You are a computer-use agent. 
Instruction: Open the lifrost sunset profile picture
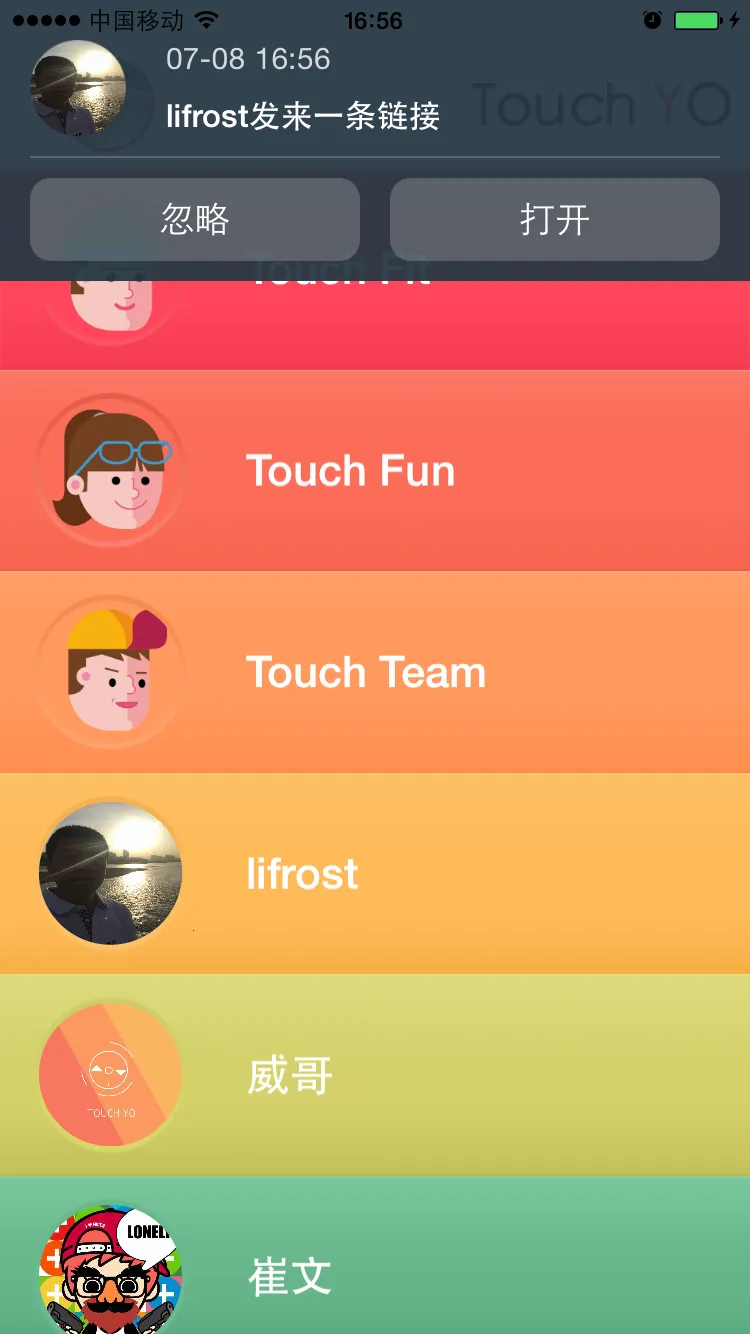[110, 873]
